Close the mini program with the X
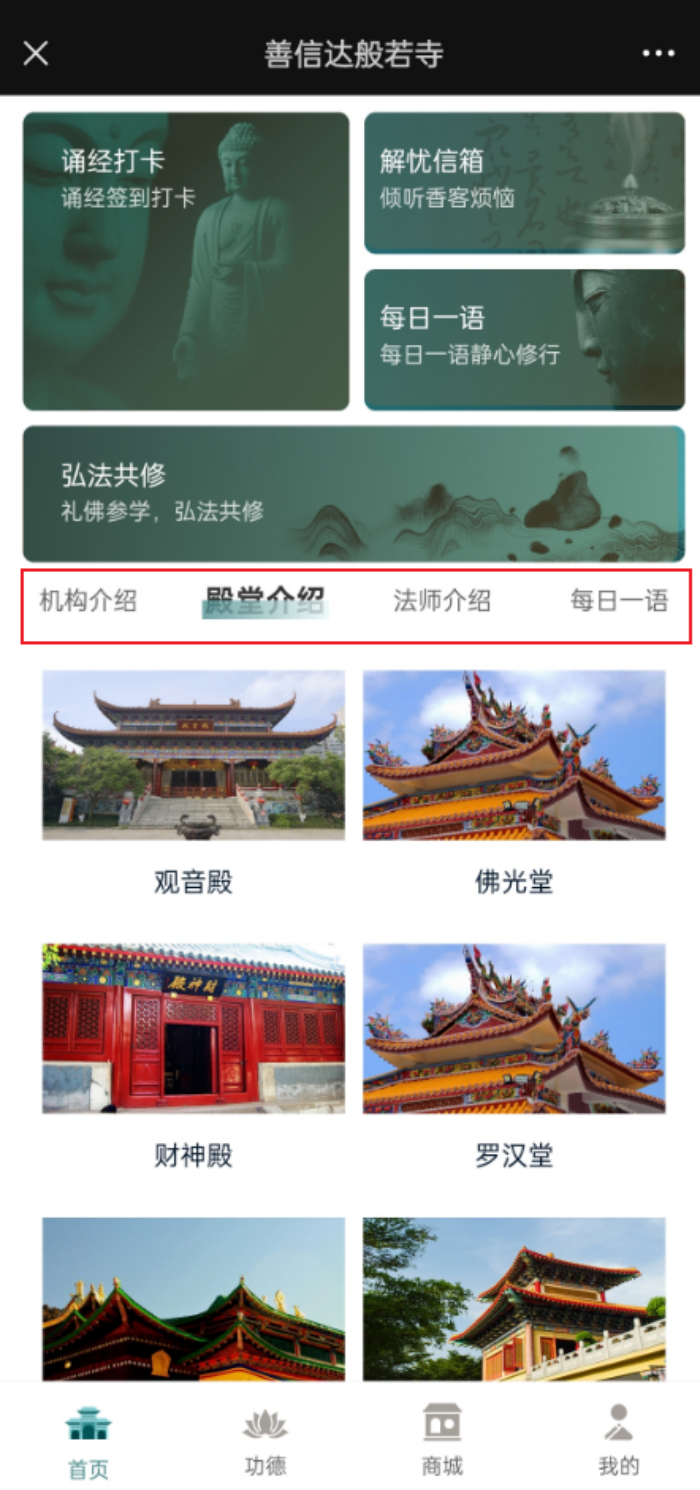 coord(36,54)
